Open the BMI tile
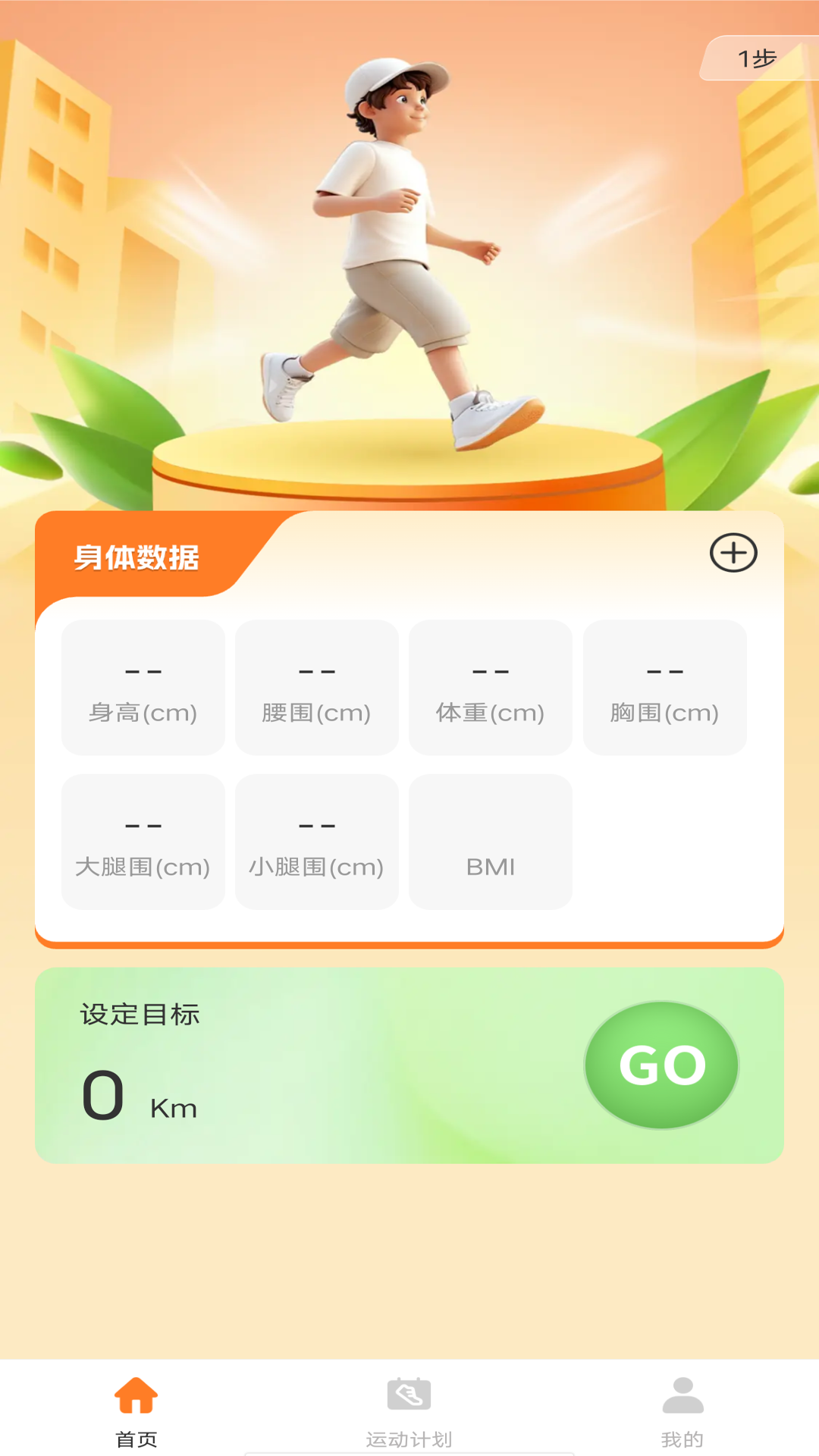819x1456 pixels. click(491, 842)
